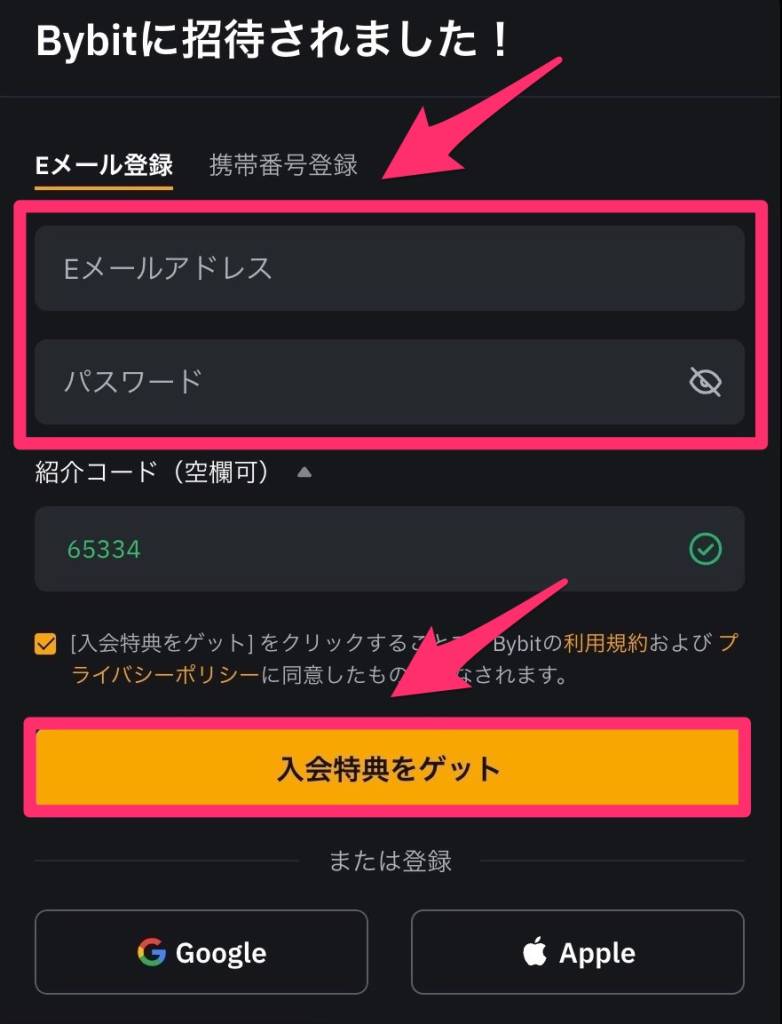Viewport: 782px width, 1024px height.
Task: Open the プライバシーポリシー link
Action: (165, 675)
